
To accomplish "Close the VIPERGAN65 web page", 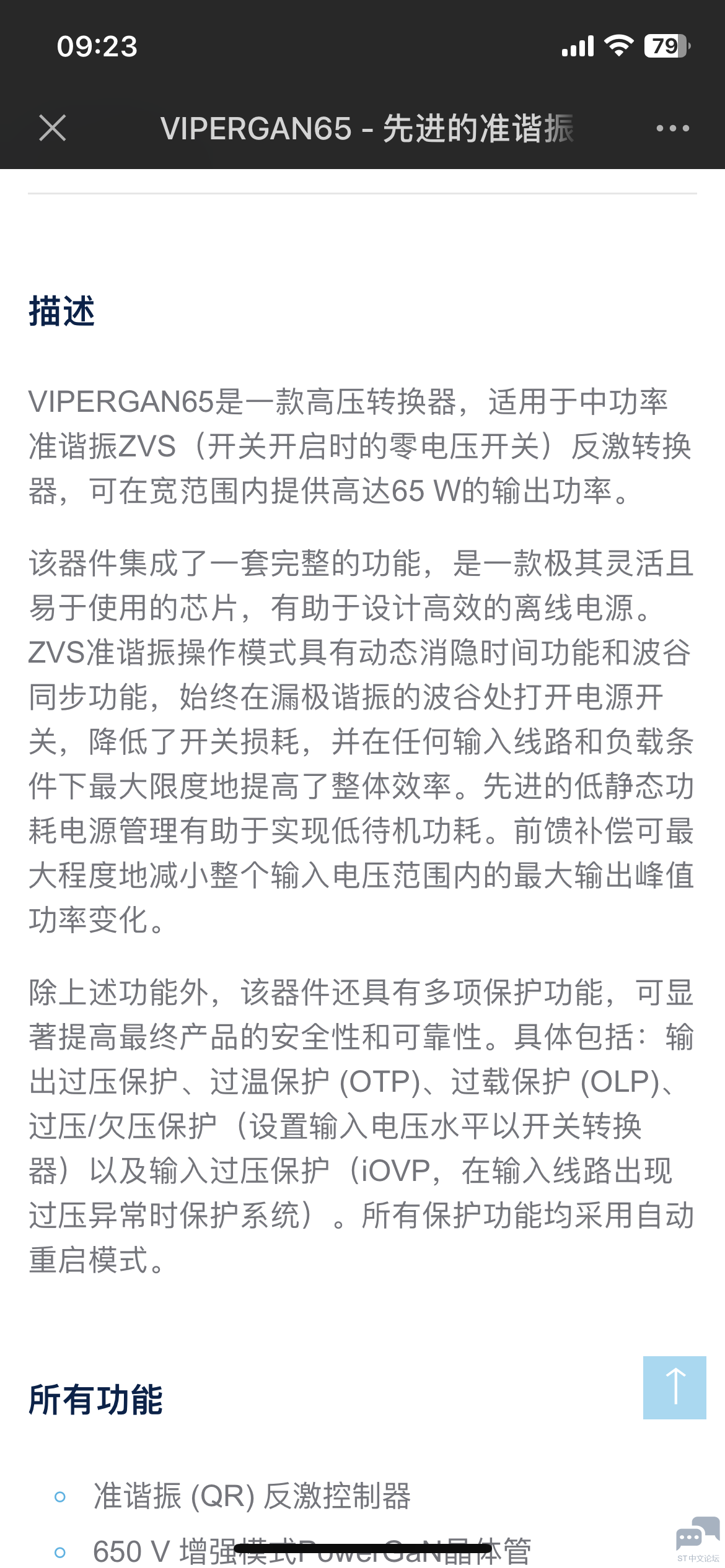I will 53,128.
